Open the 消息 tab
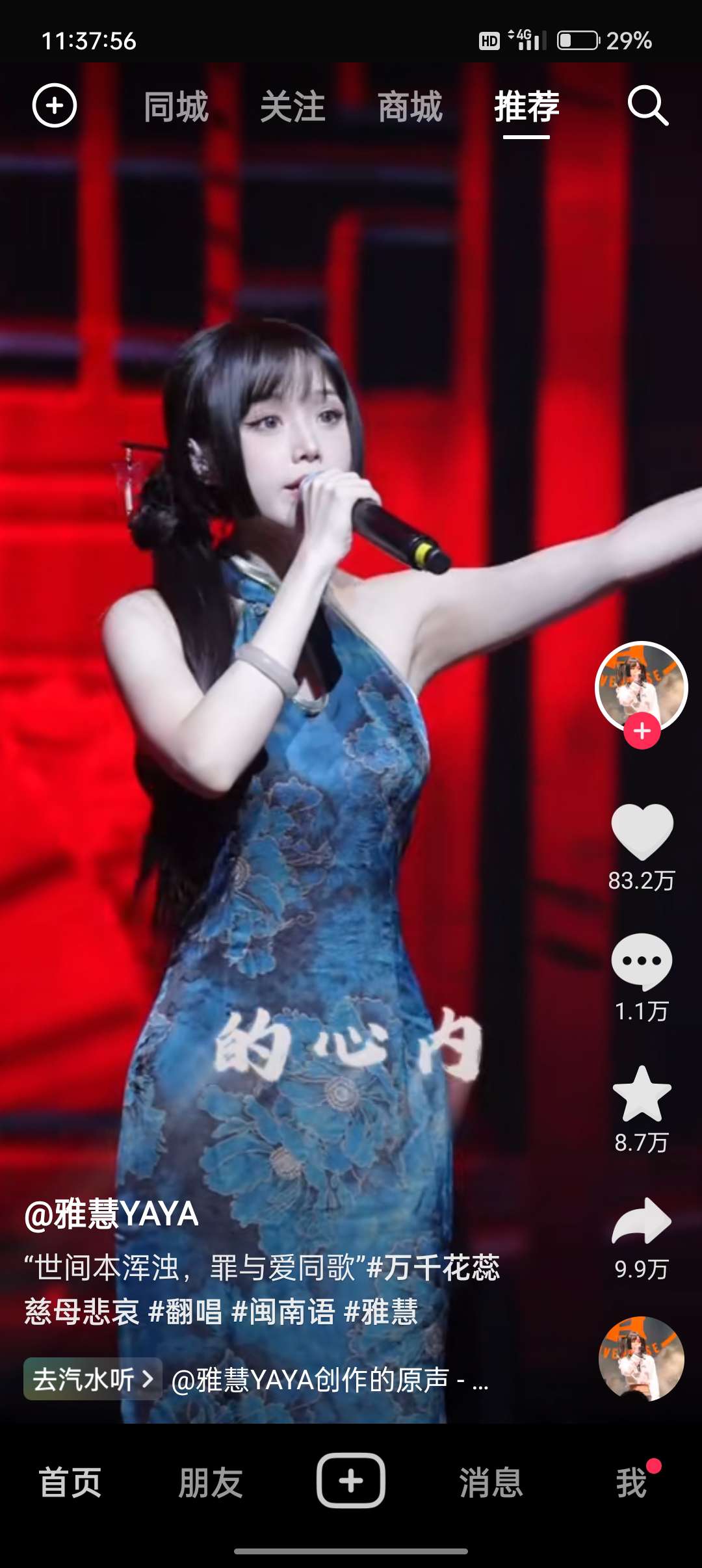 (491, 1483)
